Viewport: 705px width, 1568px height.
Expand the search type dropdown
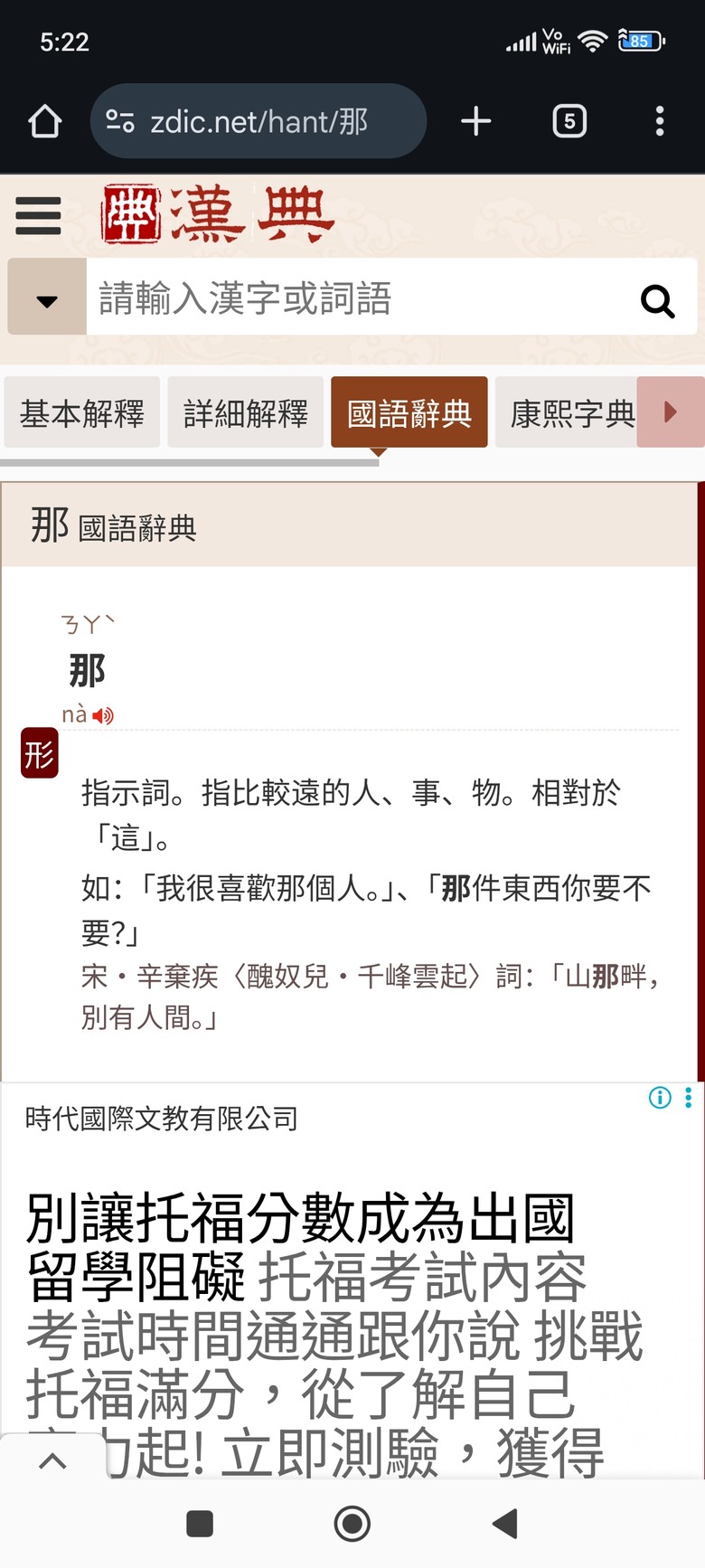click(47, 298)
